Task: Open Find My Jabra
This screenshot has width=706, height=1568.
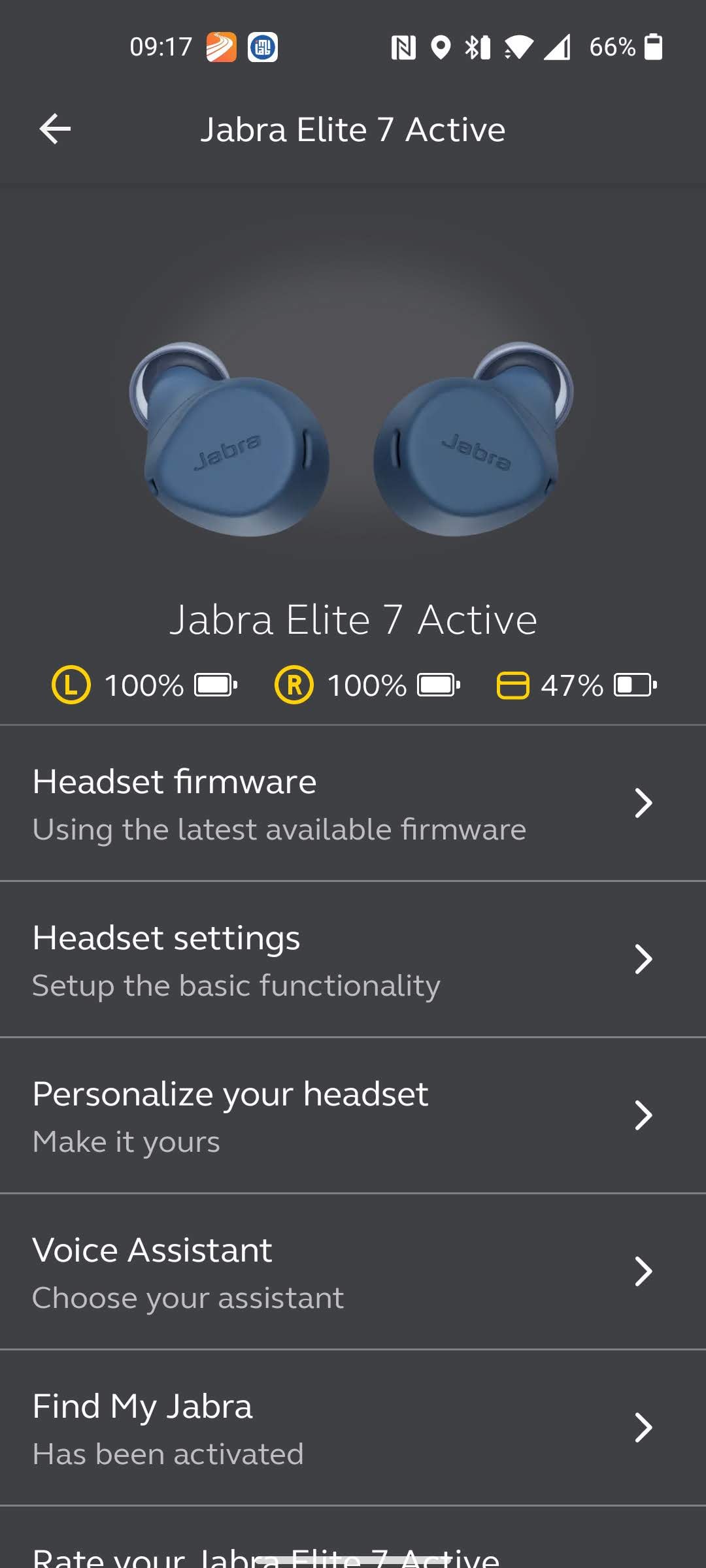Action: click(353, 1428)
